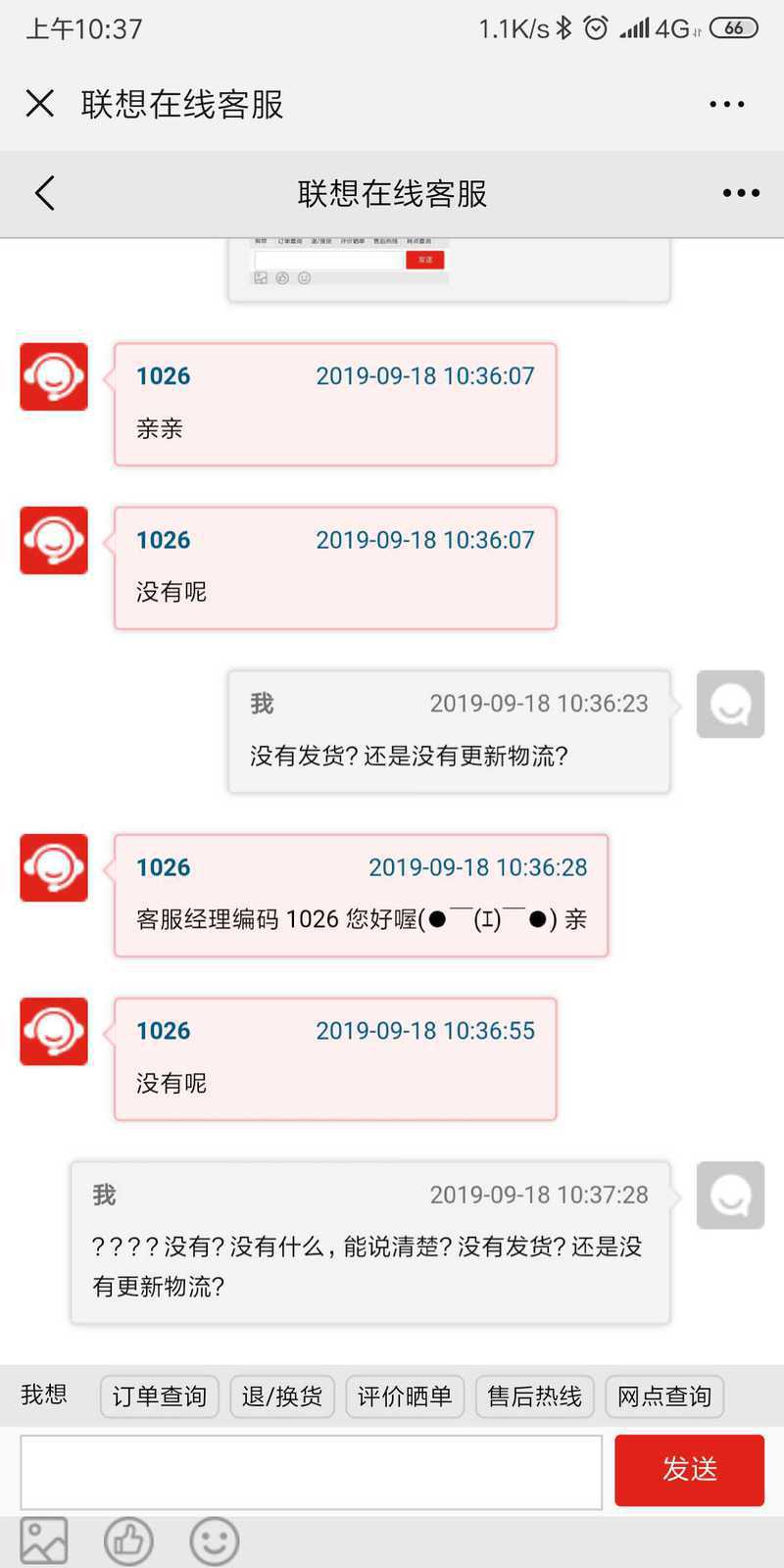
Task: Open the top browser overflow menu
Action: [726, 104]
